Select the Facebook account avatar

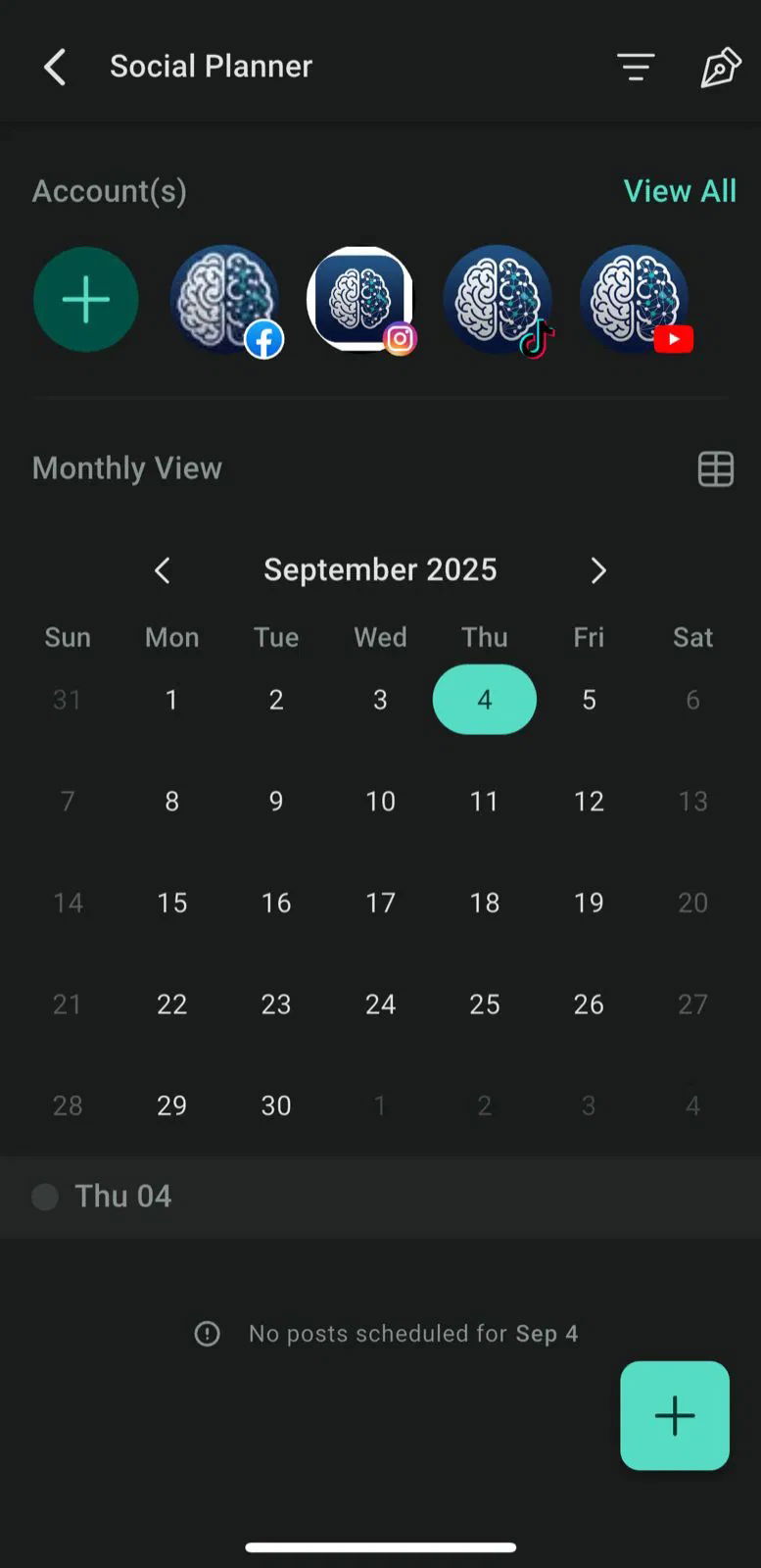(224, 300)
